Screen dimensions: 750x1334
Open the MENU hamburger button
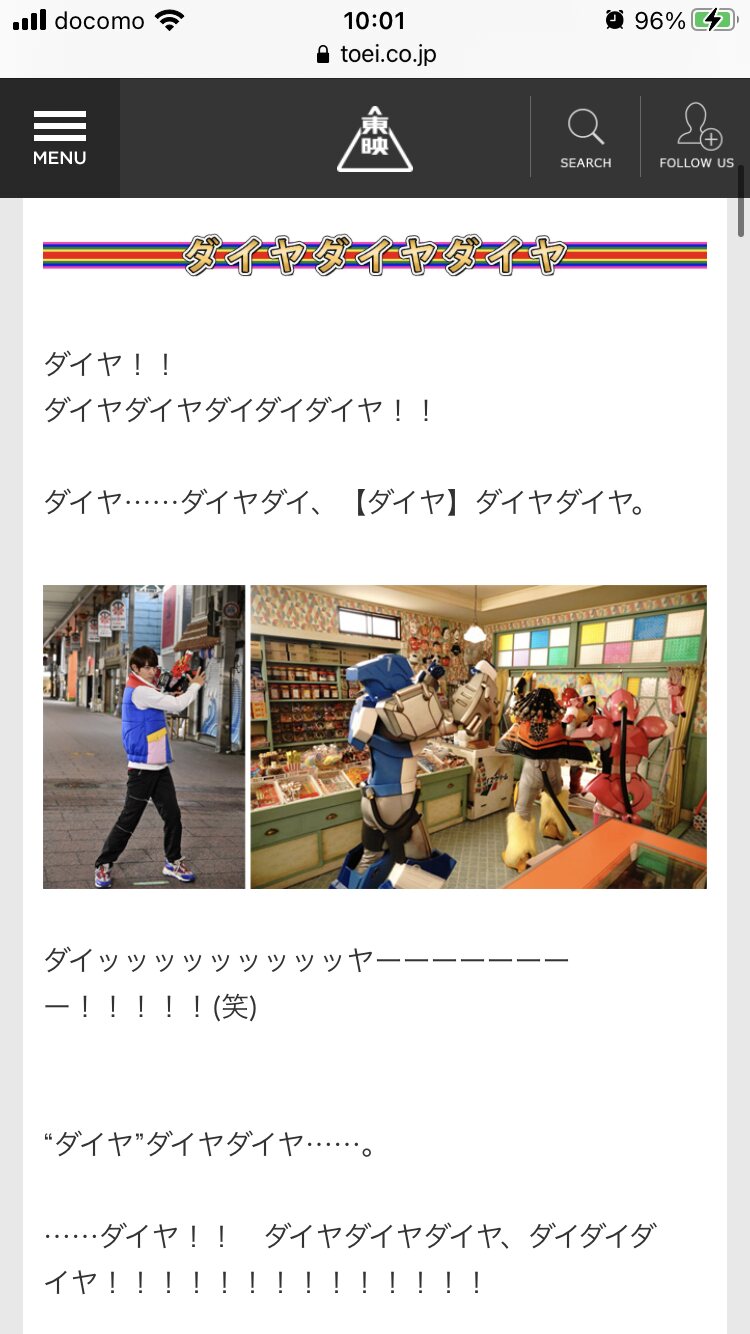tap(60, 138)
